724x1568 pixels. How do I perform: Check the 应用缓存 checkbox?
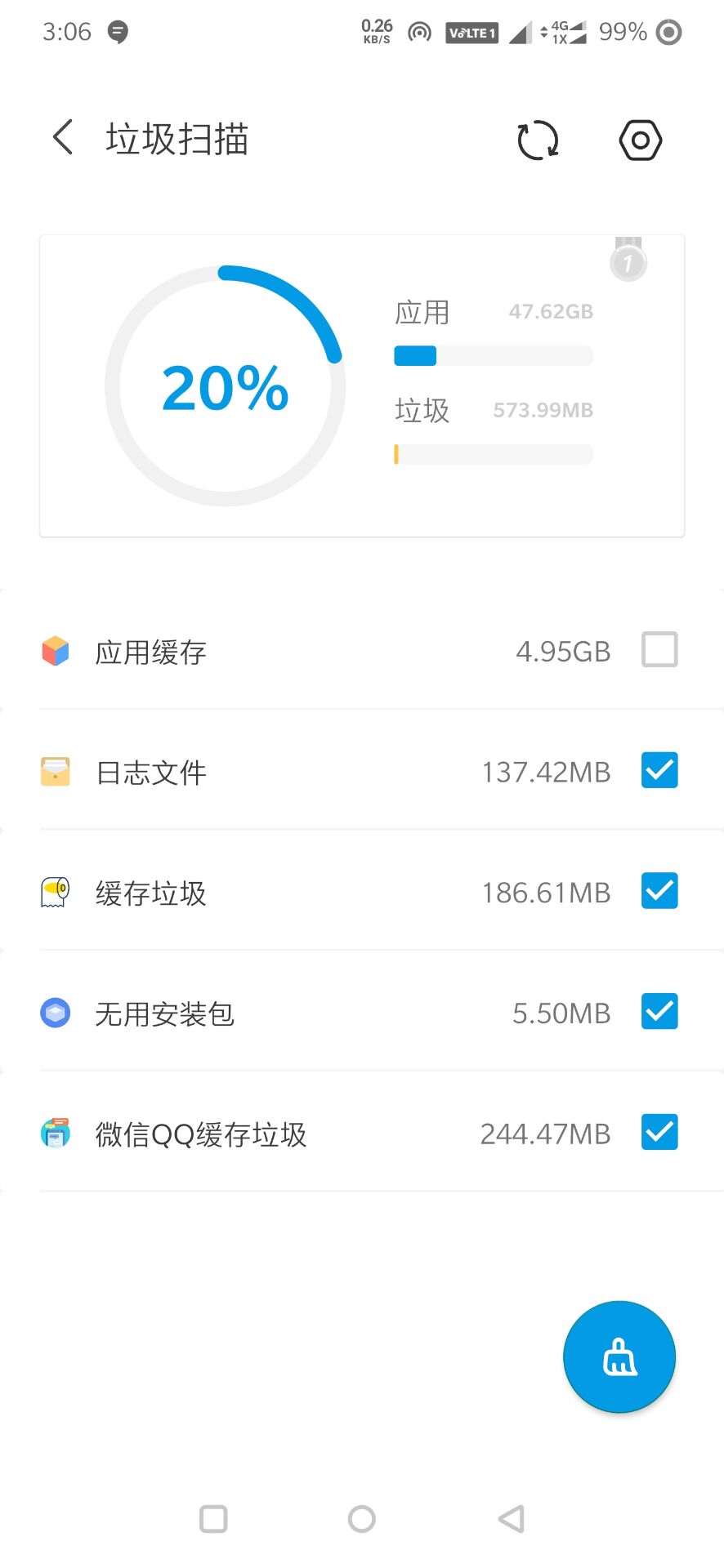[x=659, y=649]
